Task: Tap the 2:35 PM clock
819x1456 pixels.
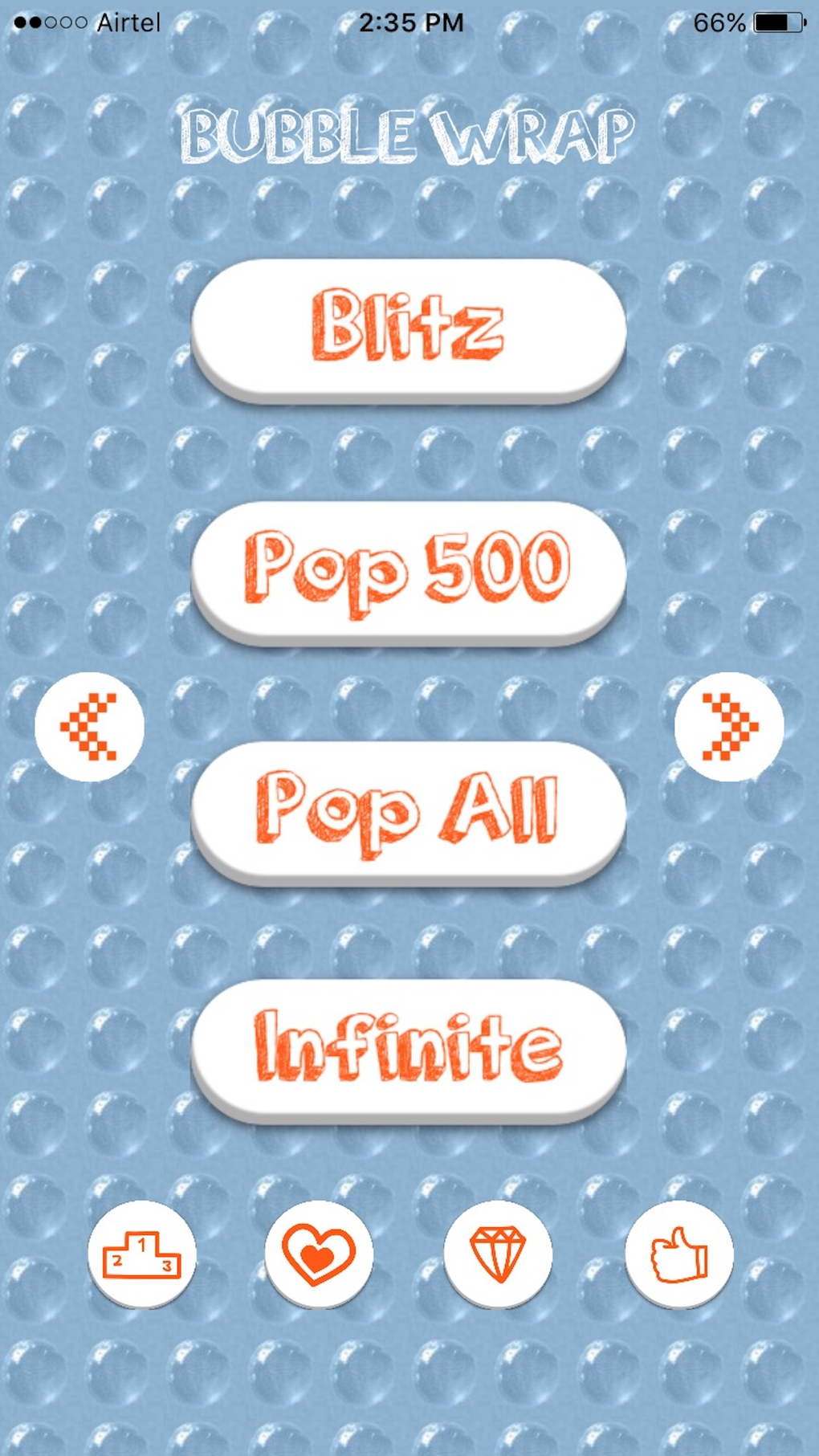Action: pyautogui.click(x=410, y=23)
